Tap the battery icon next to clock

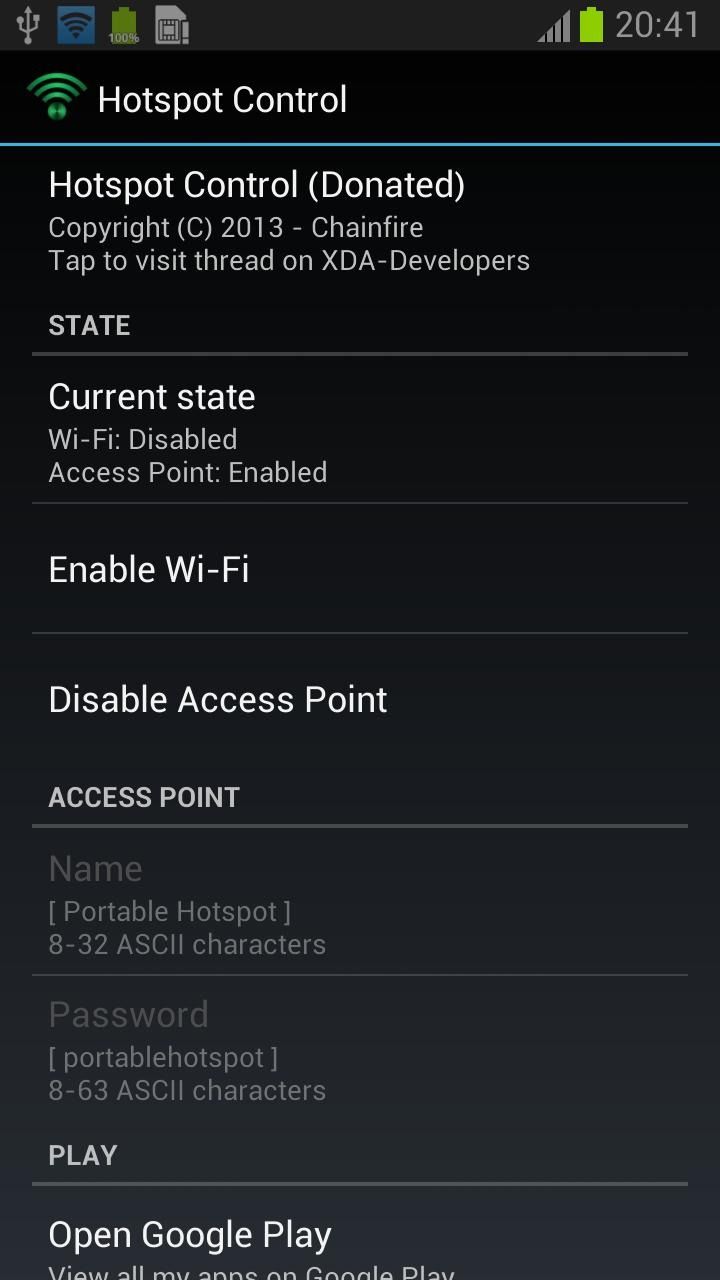592,24
